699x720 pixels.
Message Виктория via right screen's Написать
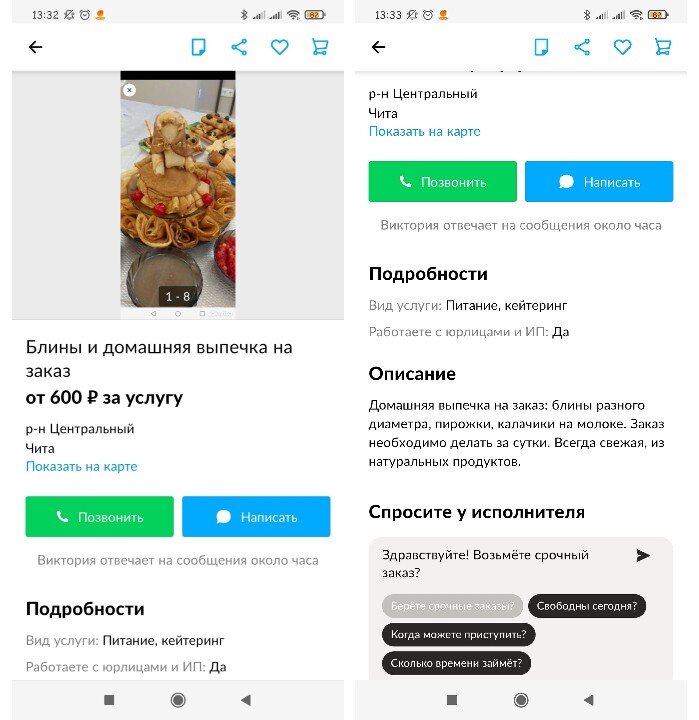(x=599, y=182)
